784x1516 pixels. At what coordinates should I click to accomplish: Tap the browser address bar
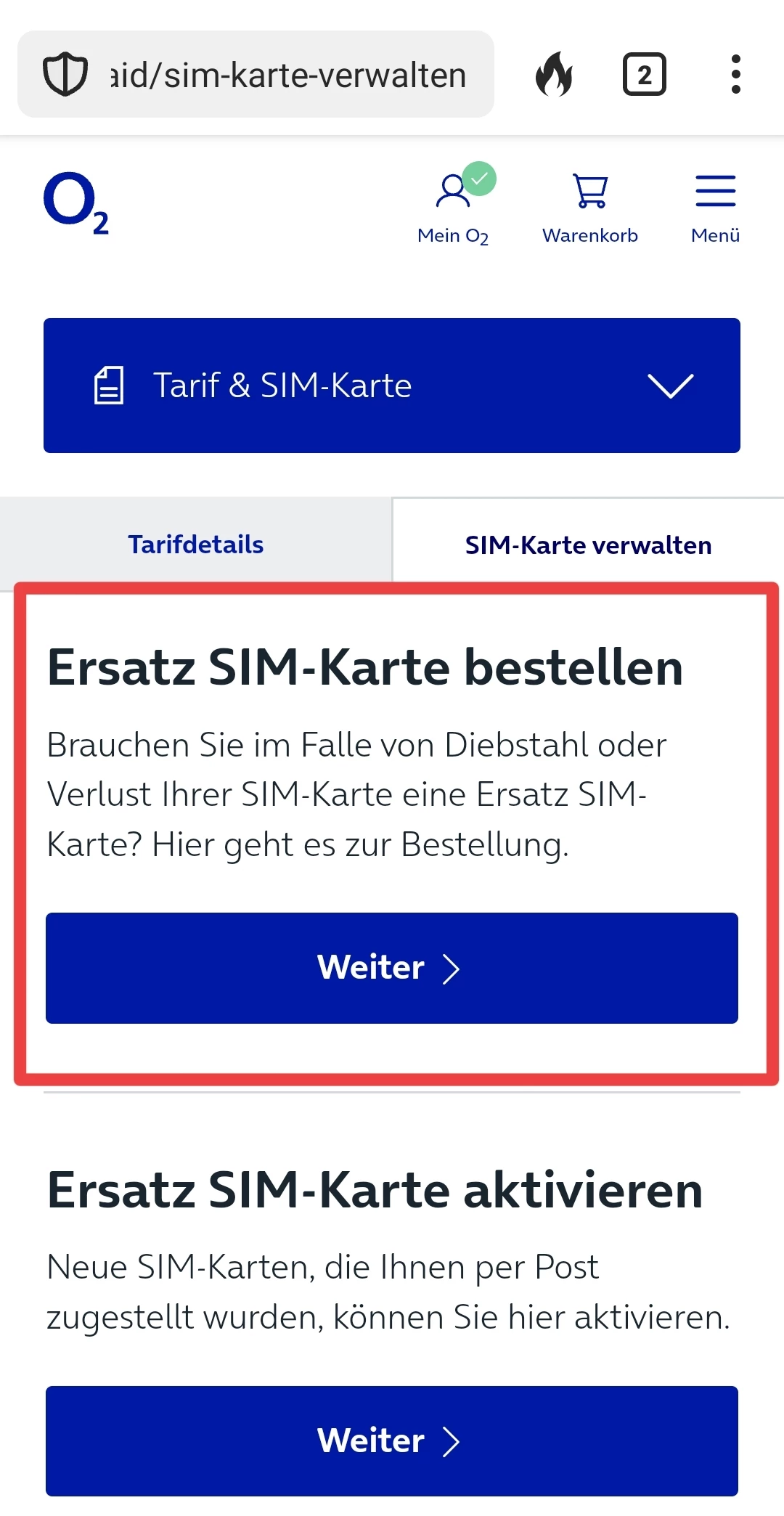tap(287, 75)
